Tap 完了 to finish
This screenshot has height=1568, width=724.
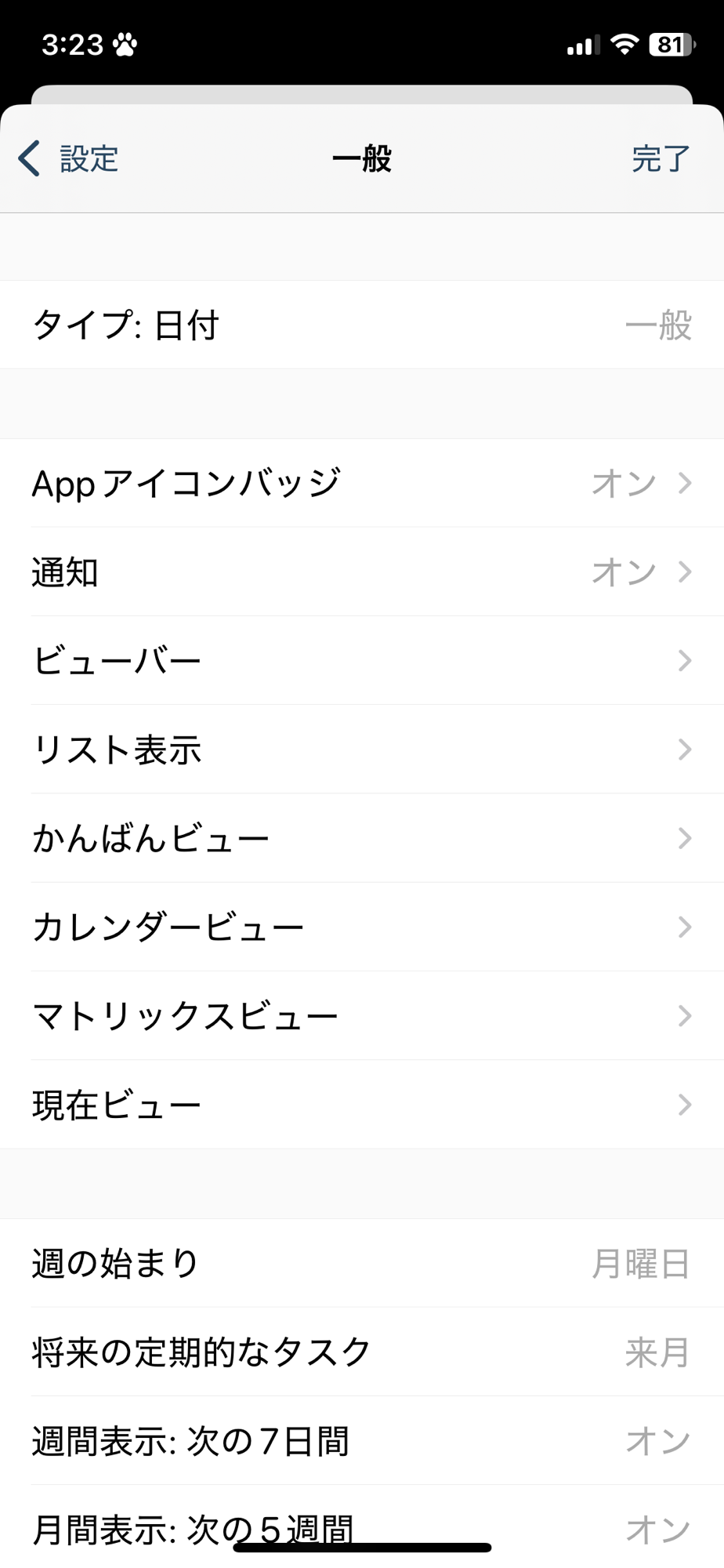click(x=660, y=159)
